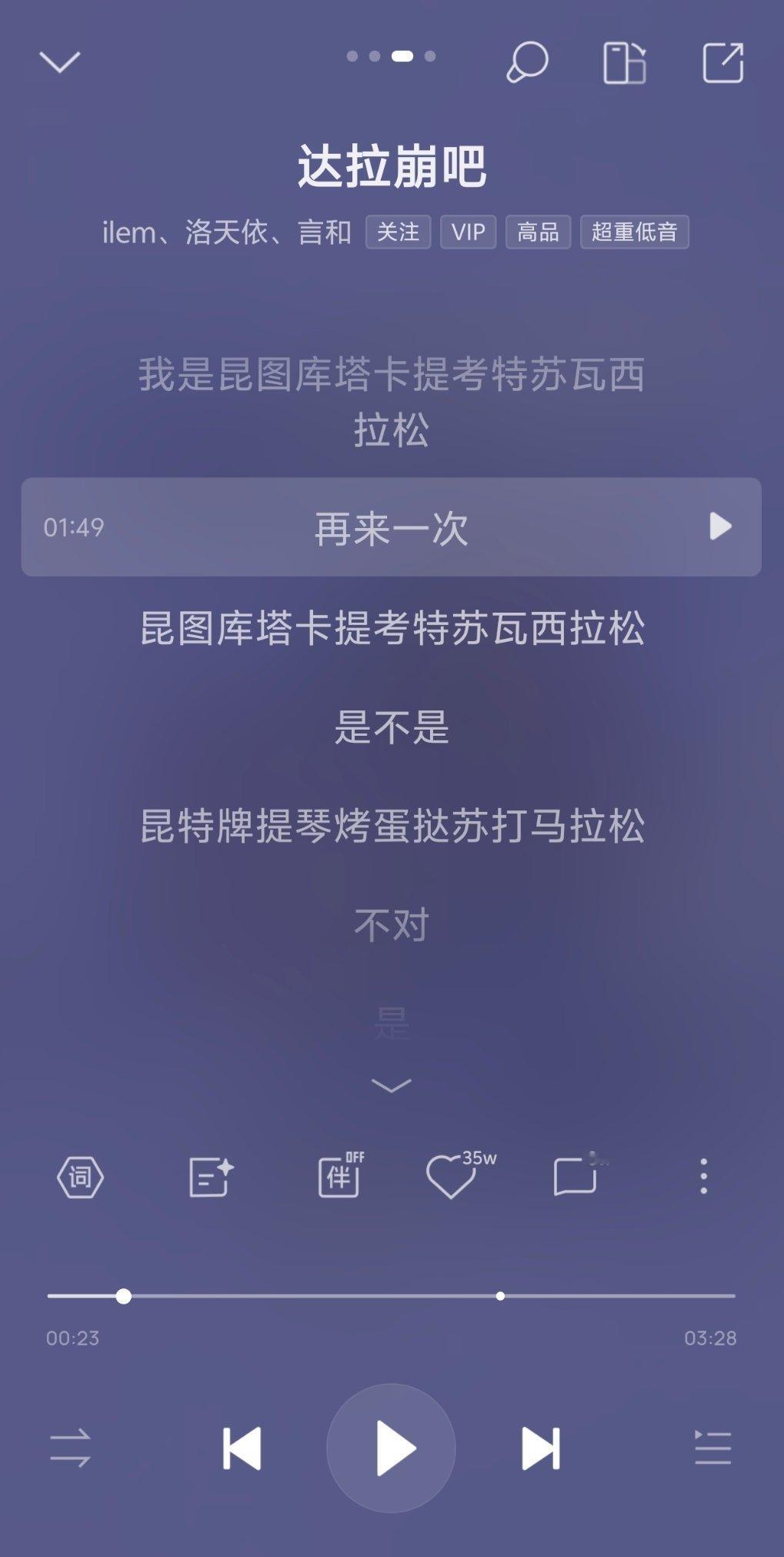Open the lyric poster icon
Screen dimensions: 784x1557
209,1178
